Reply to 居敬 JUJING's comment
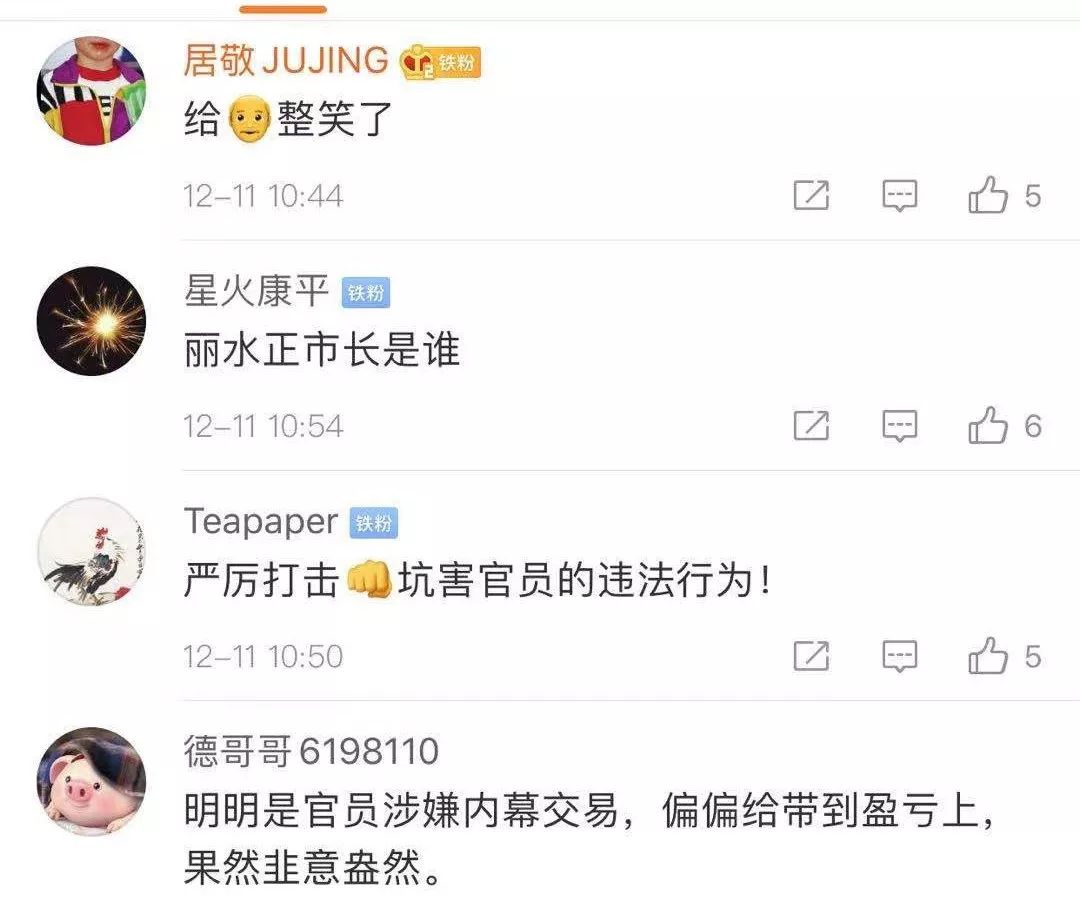 click(x=899, y=196)
